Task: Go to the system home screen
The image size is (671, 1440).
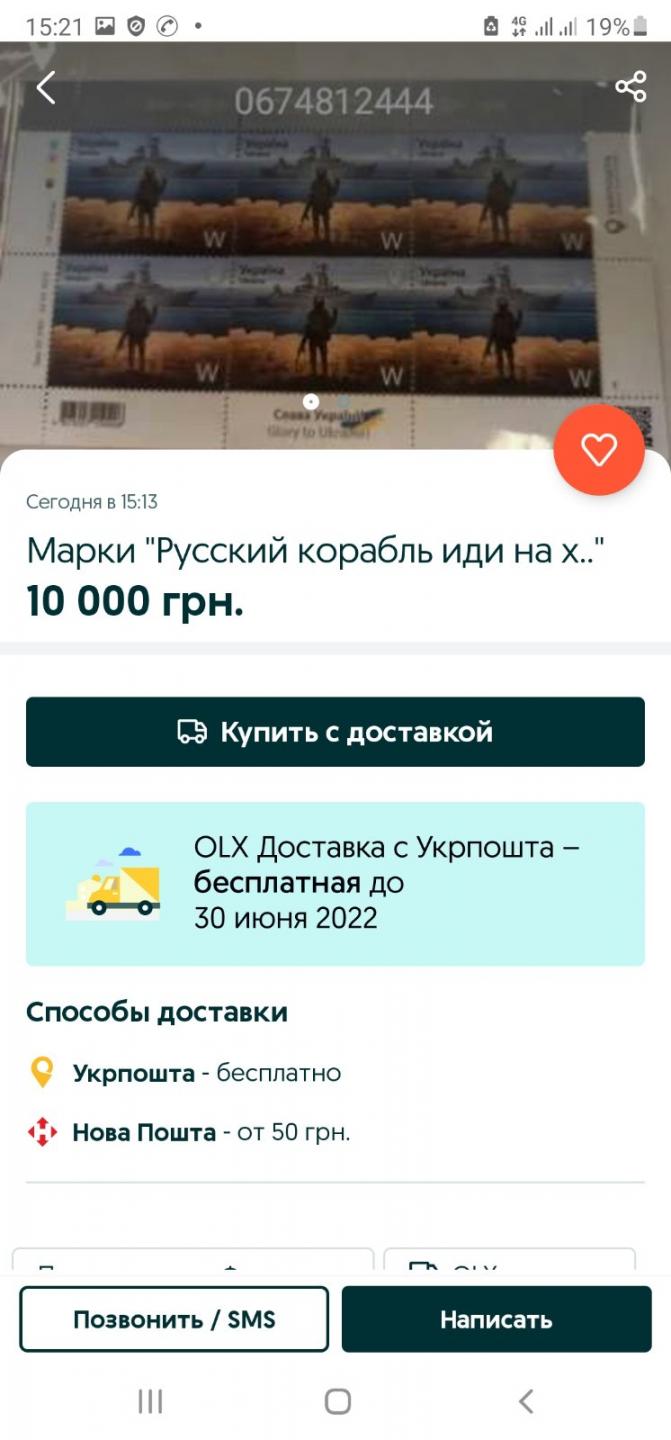Action: click(337, 1402)
